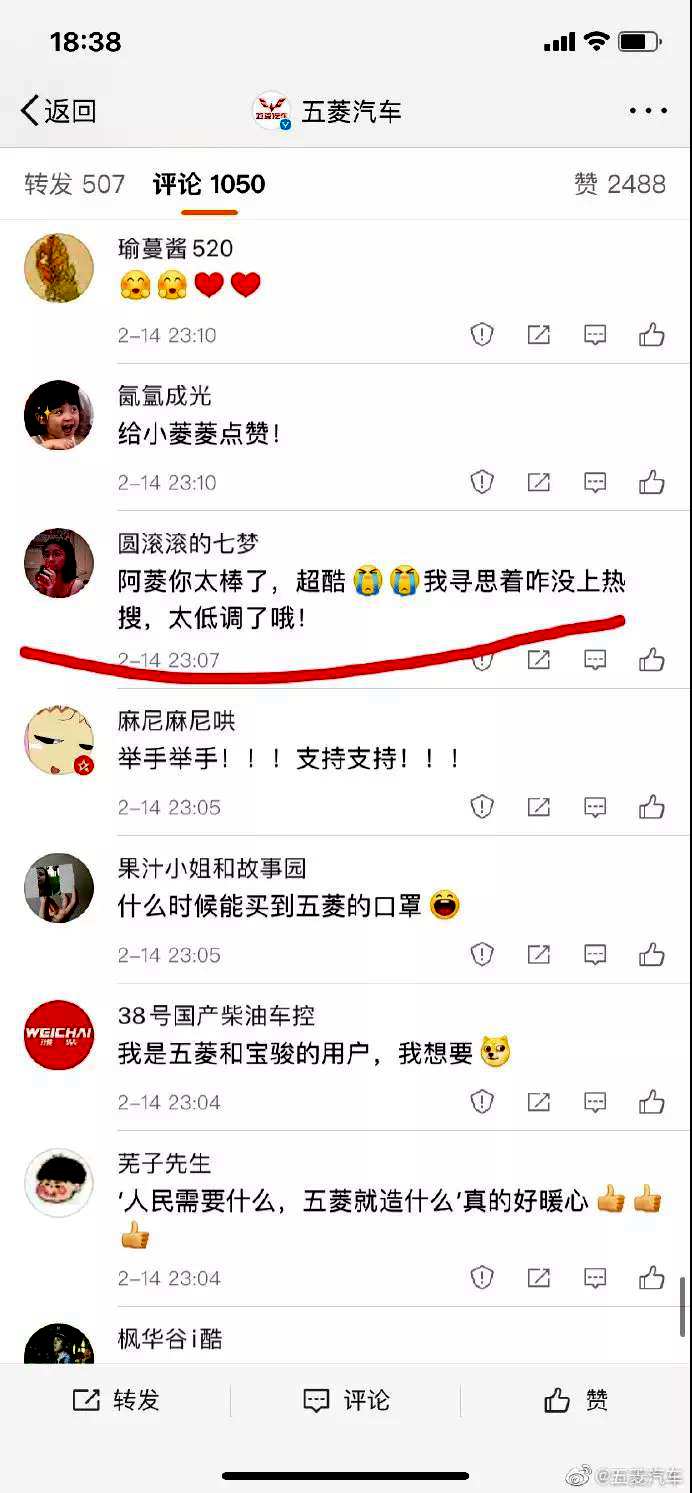The height and width of the screenshot is (1493, 692).
Task: Reply to 38号国产柴油车控's comment
Action: click(595, 1103)
